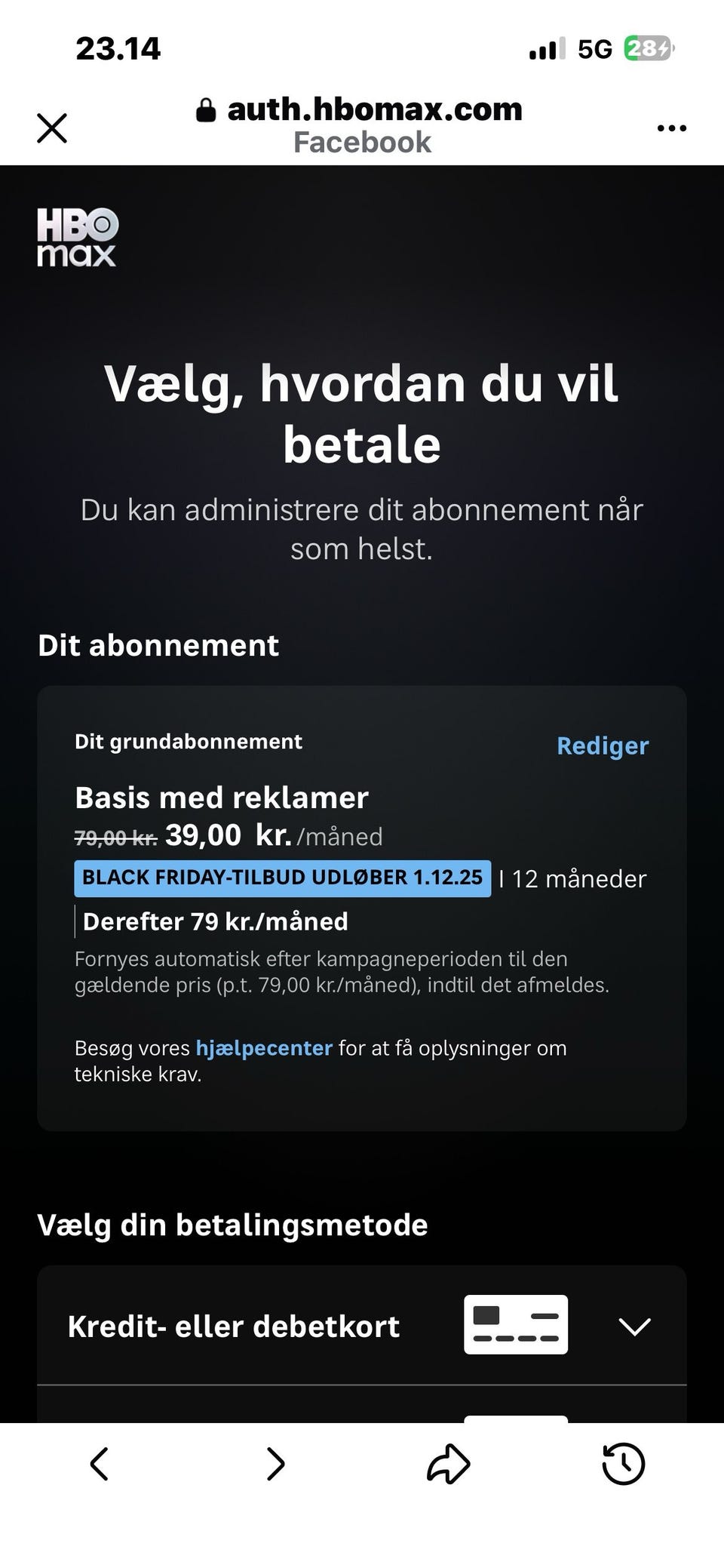This screenshot has width=724, height=1568.
Task: Select the Black Friday-tilbud badge
Action: [282, 877]
